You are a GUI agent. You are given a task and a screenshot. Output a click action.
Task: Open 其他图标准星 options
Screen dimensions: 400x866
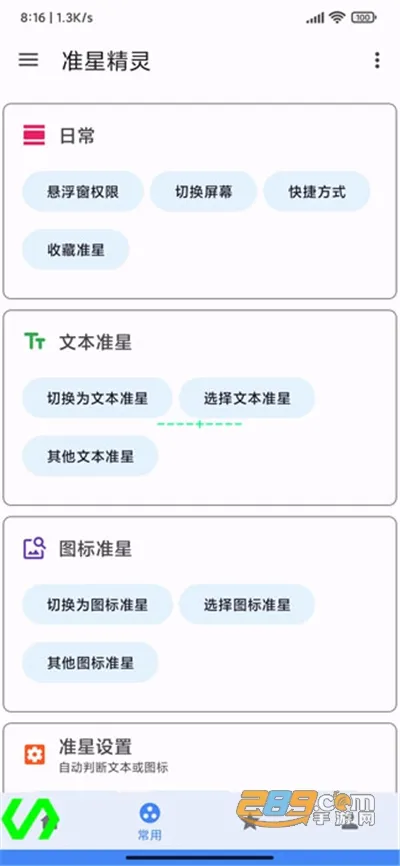click(x=90, y=662)
